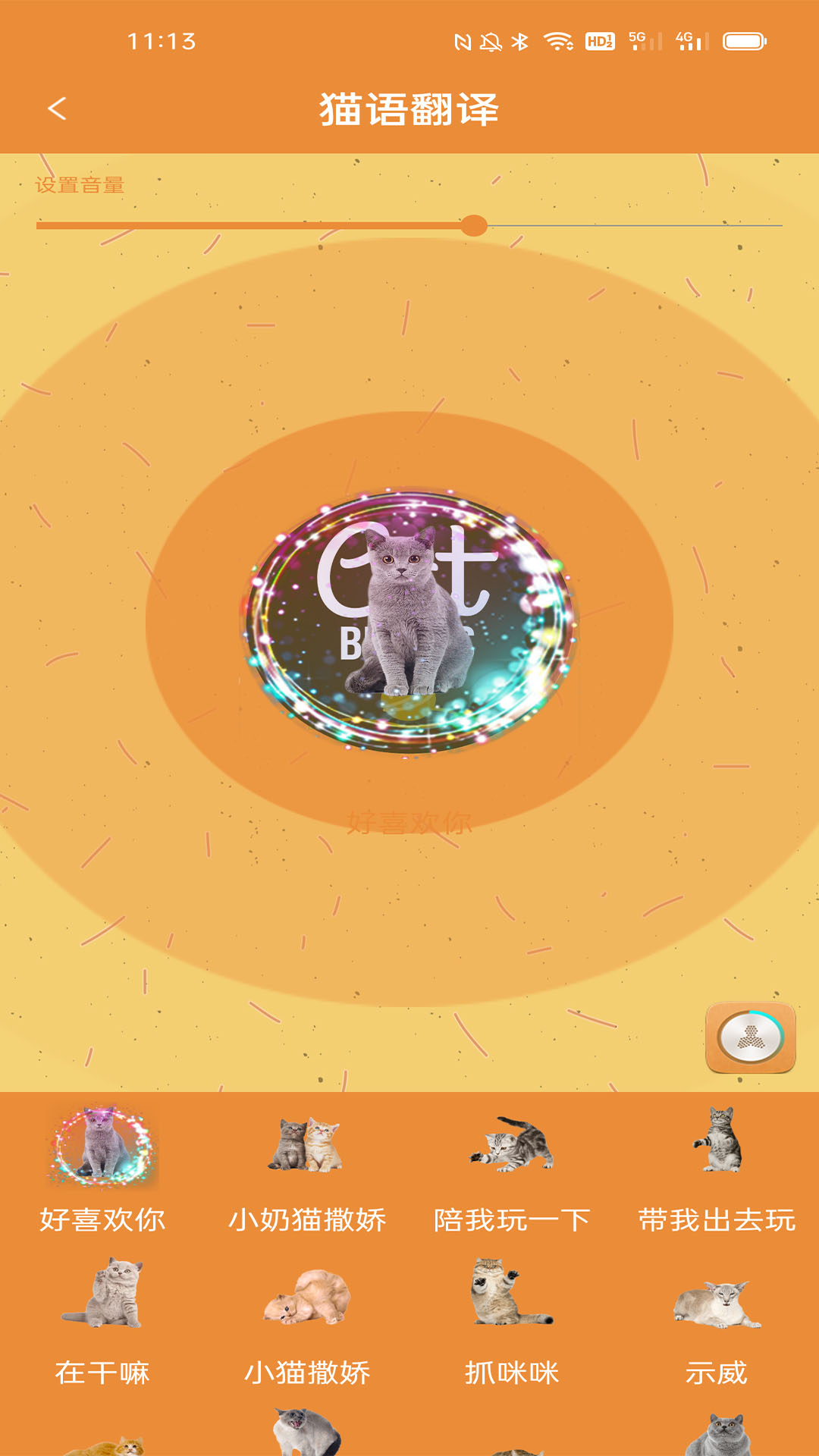The image size is (819, 1456).
Task: Pick the 小猫撒娇 cat sound
Action: pos(307,1319)
